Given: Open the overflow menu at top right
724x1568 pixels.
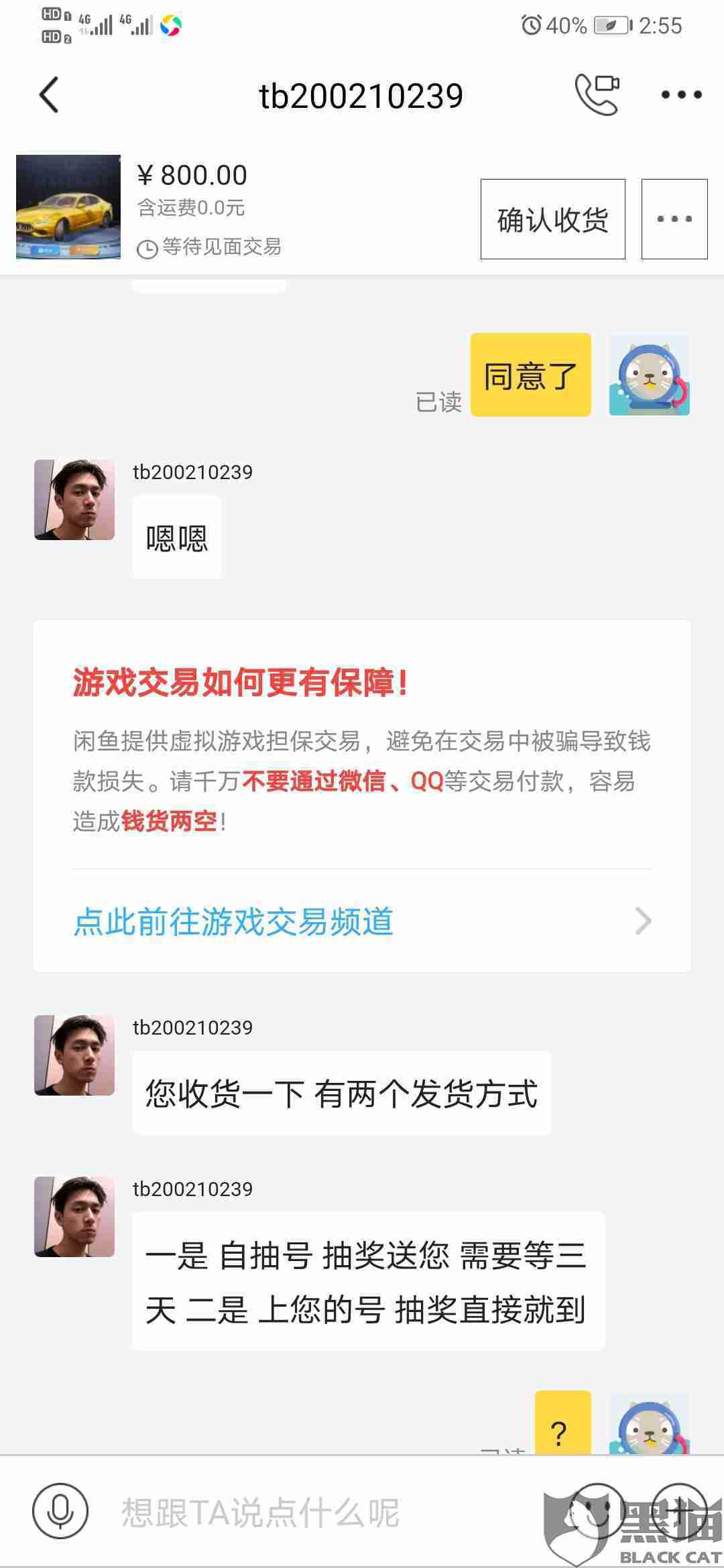Looking at the screenshot, I should [x=678, y=96].
